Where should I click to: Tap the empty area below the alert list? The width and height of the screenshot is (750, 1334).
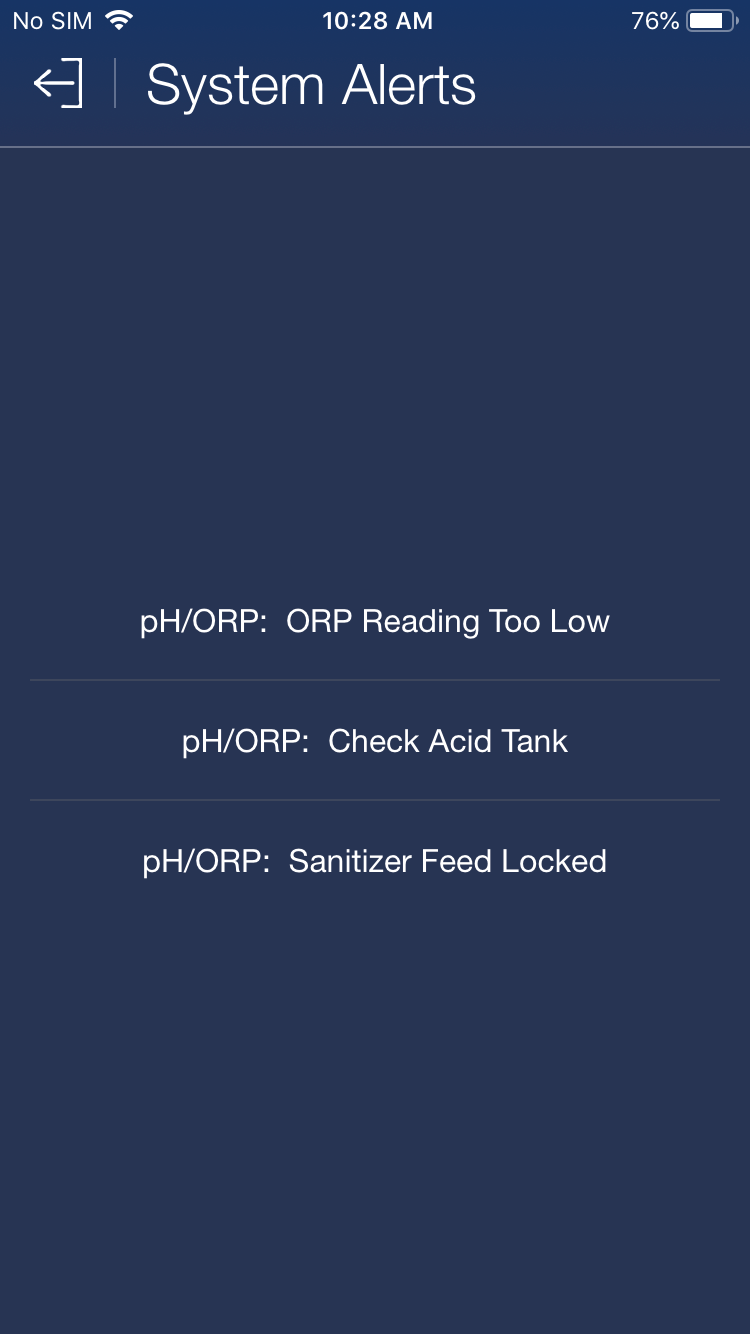coord(375,1100)
